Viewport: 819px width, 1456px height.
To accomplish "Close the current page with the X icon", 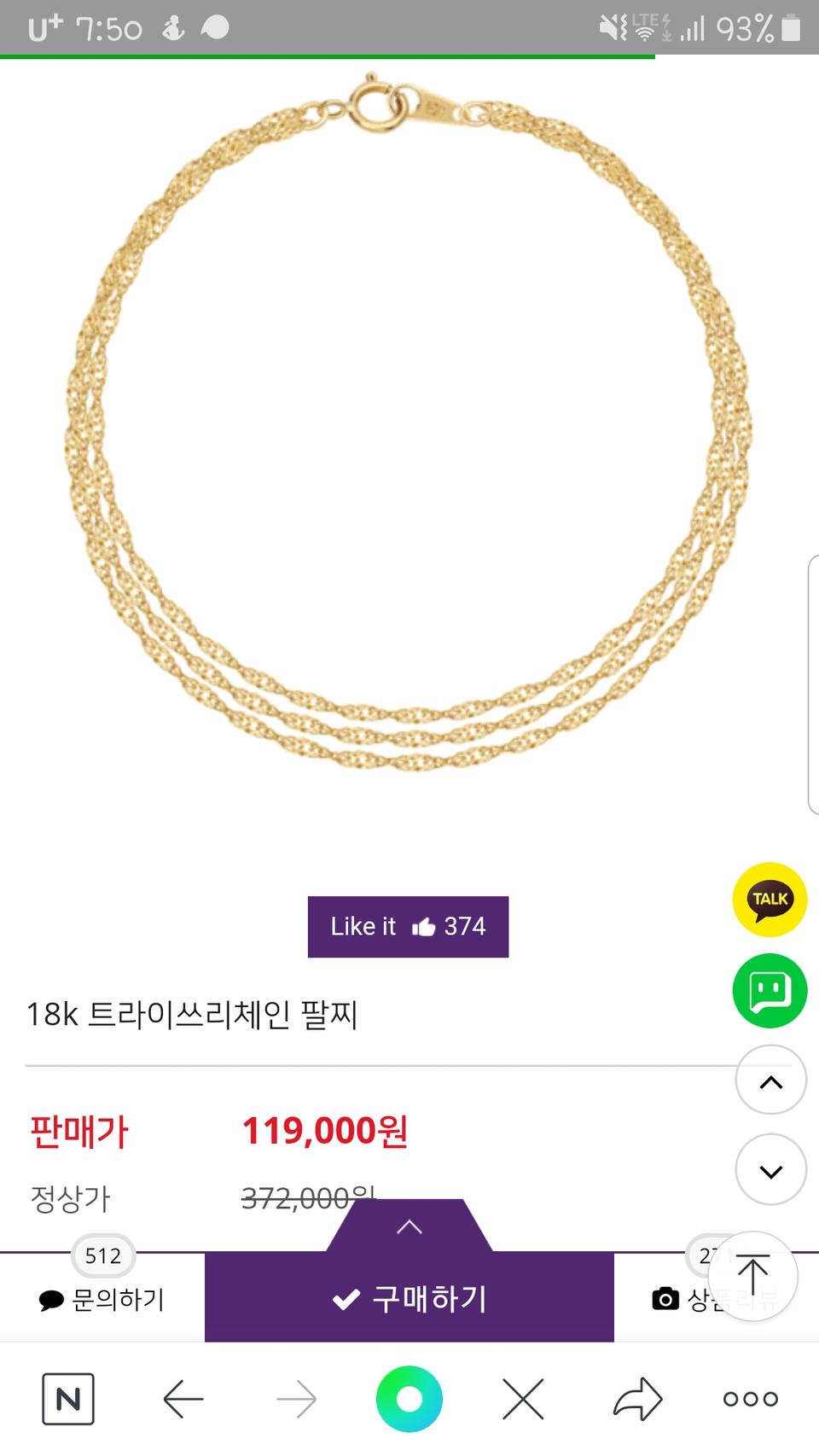I will click(x=522, y=1398).
